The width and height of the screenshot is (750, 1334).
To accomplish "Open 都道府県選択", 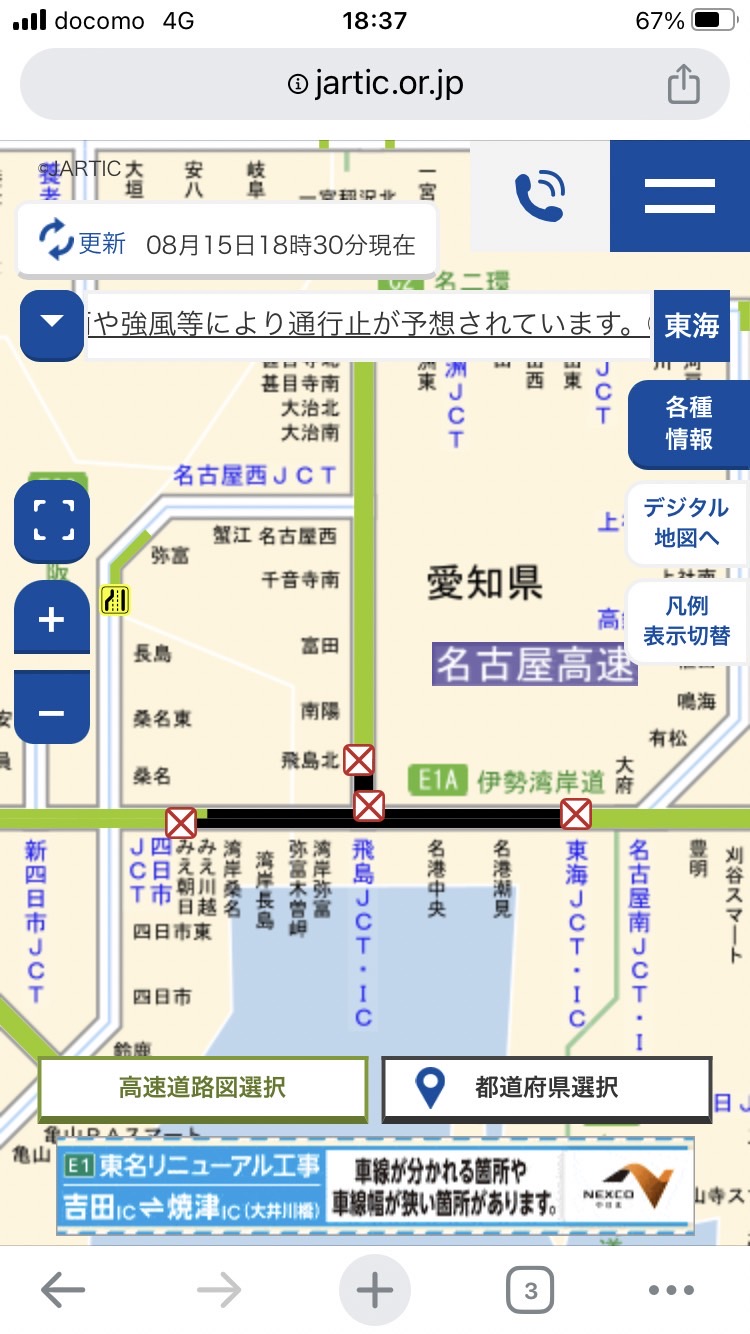I will pos(546,1087).
